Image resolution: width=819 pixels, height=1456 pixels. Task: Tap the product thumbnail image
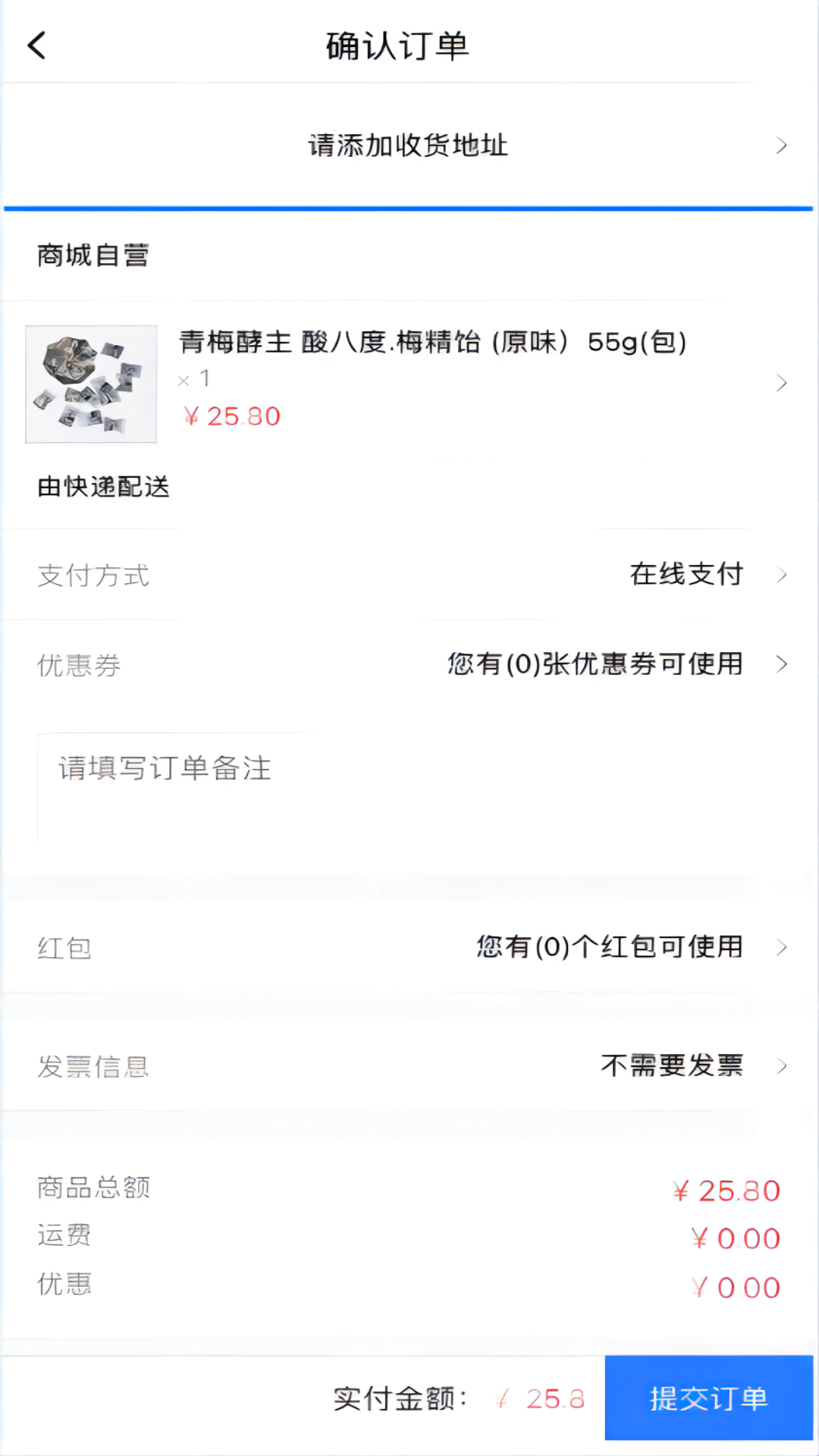coord(90,383)
